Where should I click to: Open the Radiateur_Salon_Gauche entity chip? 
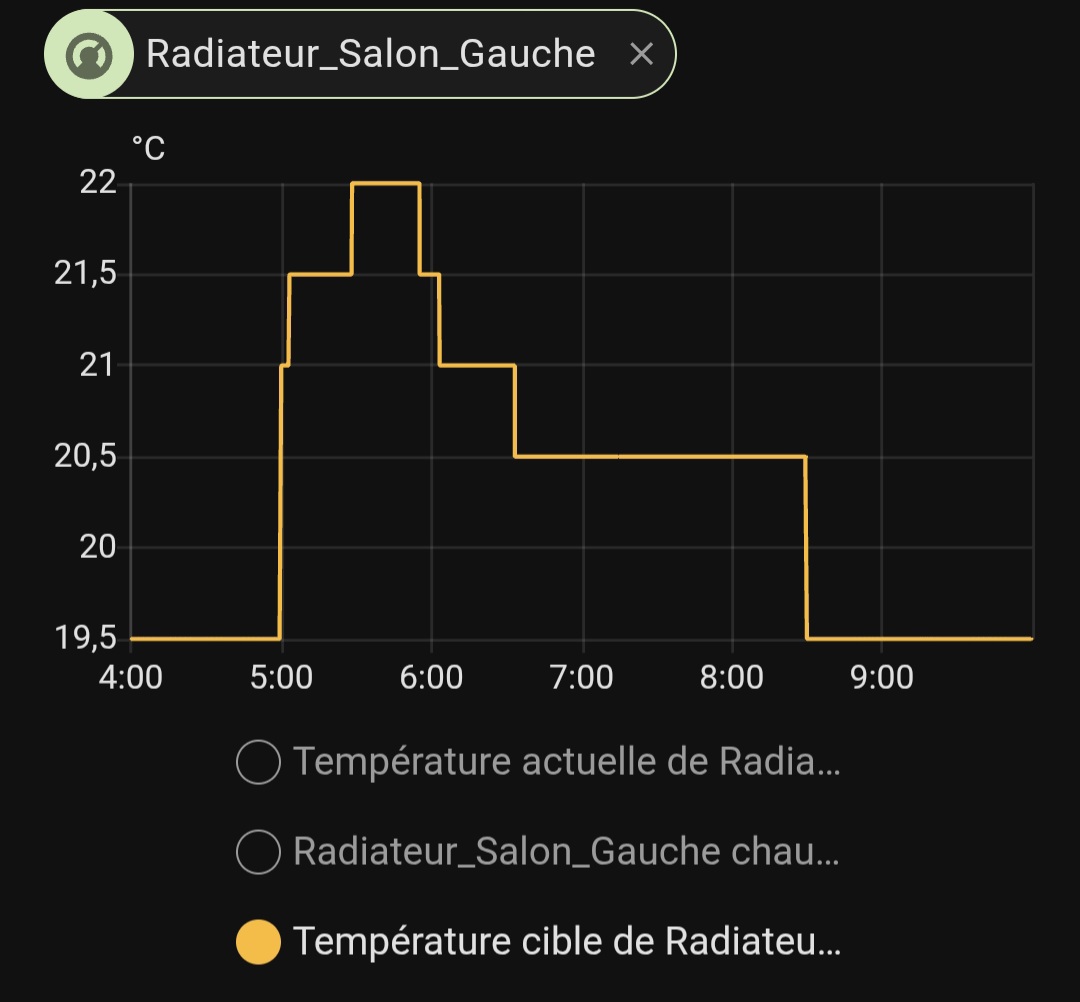coord(370,54)
